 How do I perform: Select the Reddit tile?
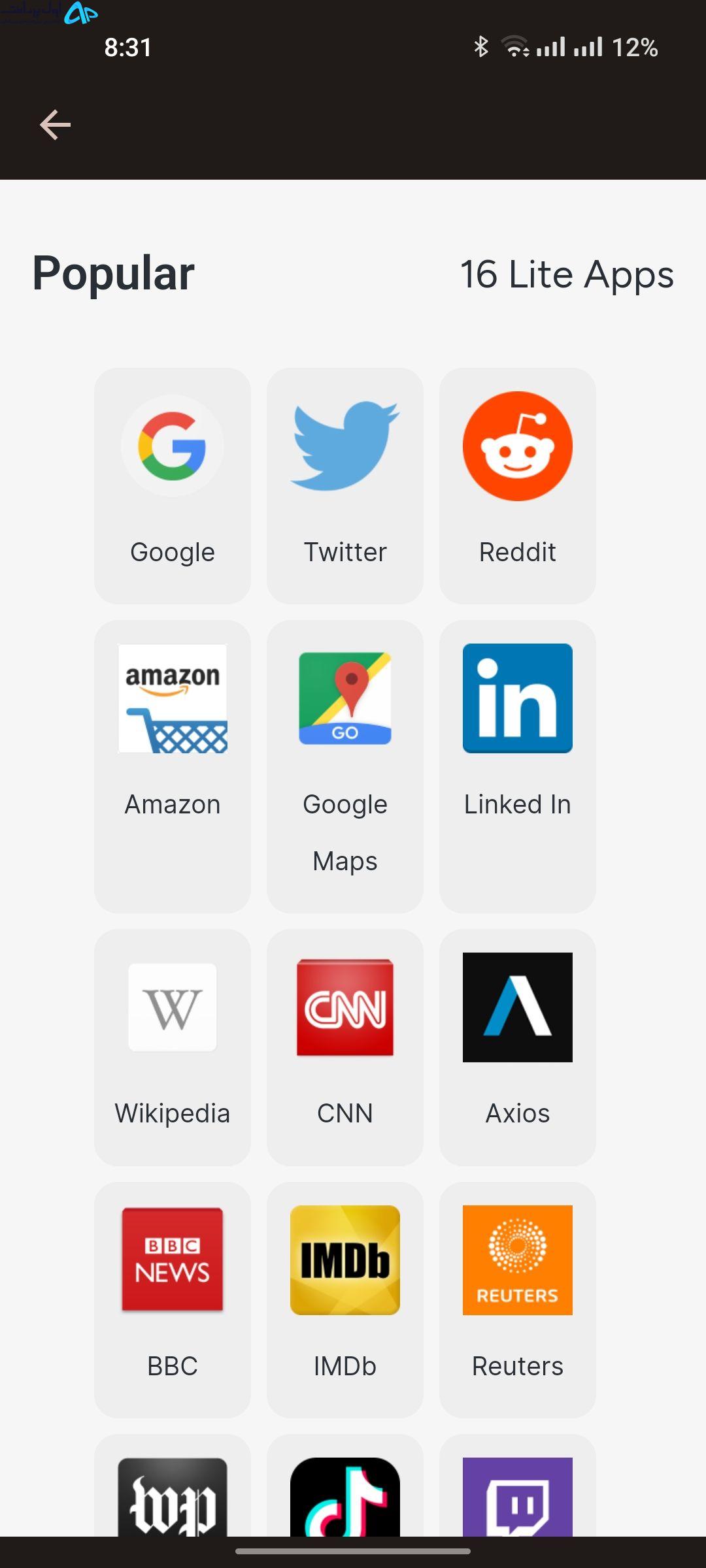(518, 485)
